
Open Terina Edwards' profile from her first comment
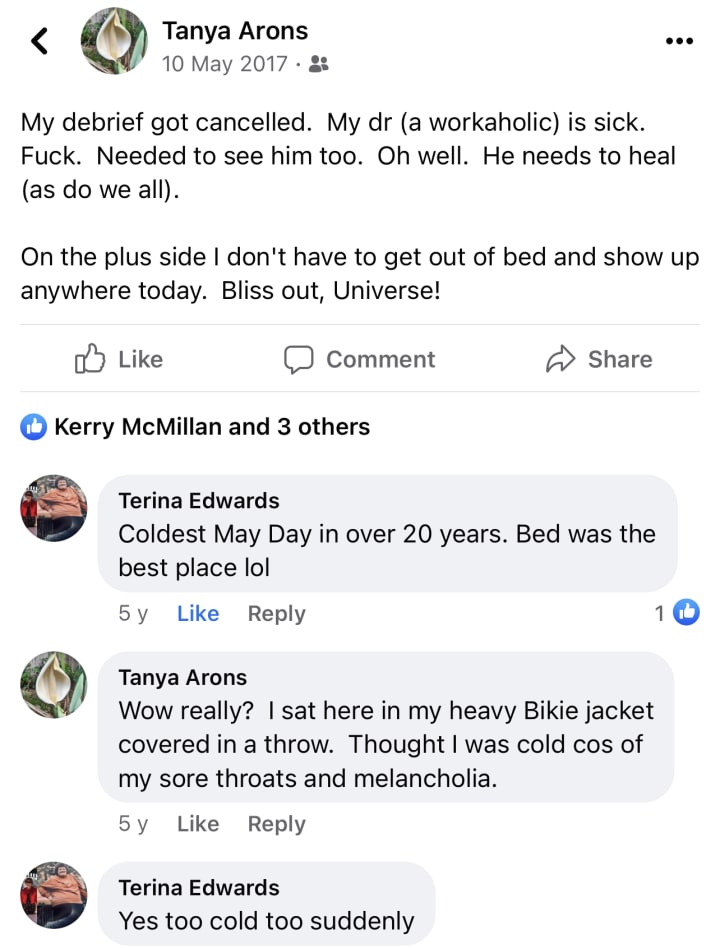[x=198, y=501]
